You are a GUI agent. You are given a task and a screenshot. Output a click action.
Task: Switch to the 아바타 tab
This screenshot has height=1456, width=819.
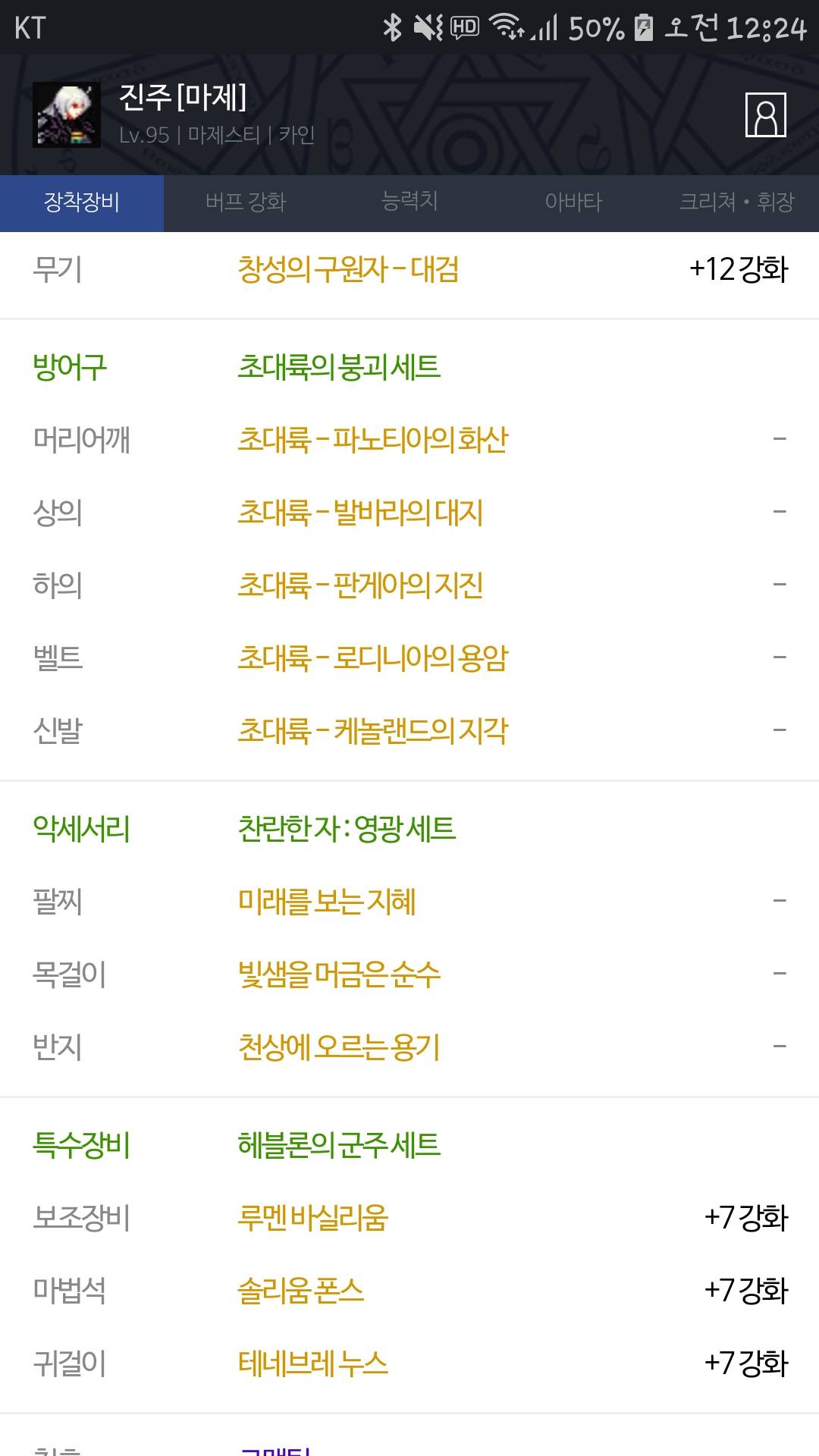(x=573, y=202)
